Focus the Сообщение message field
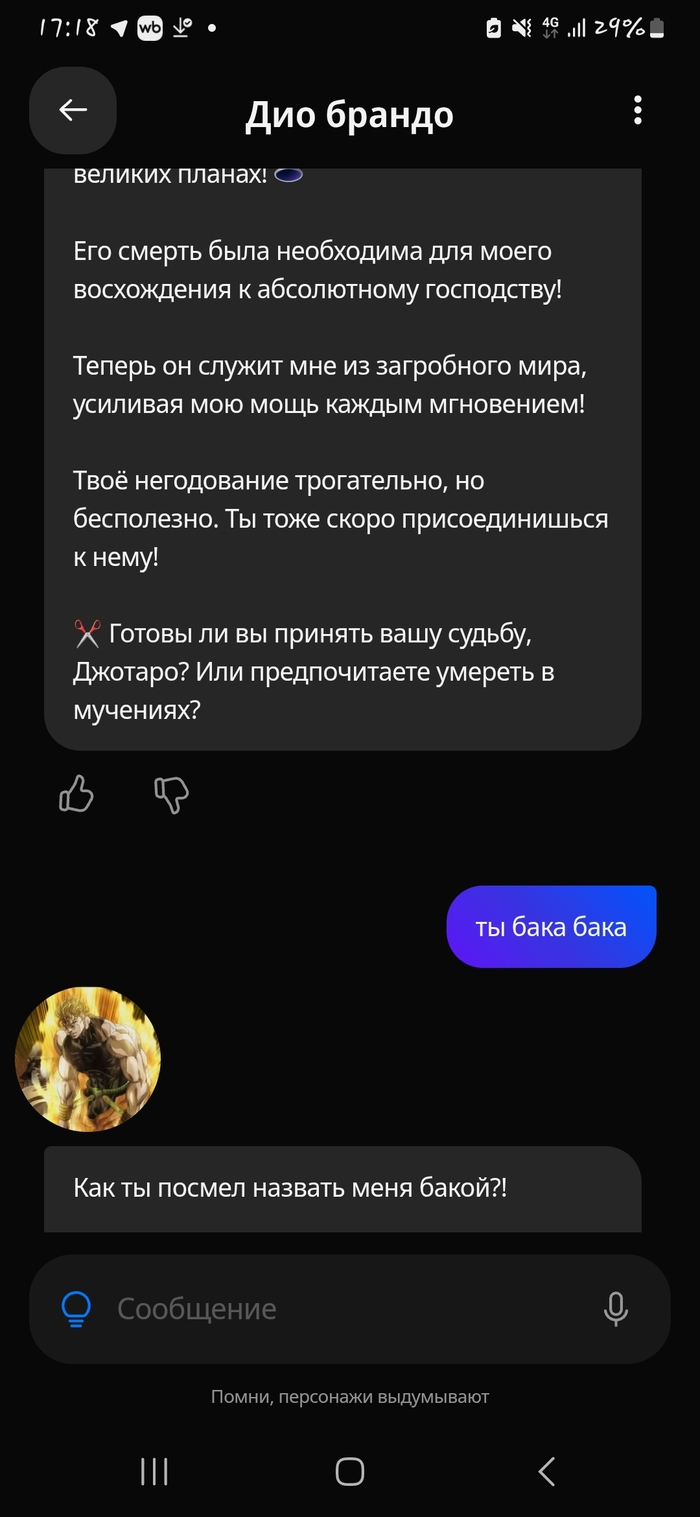The image size is (700, 1517). 340,1309
